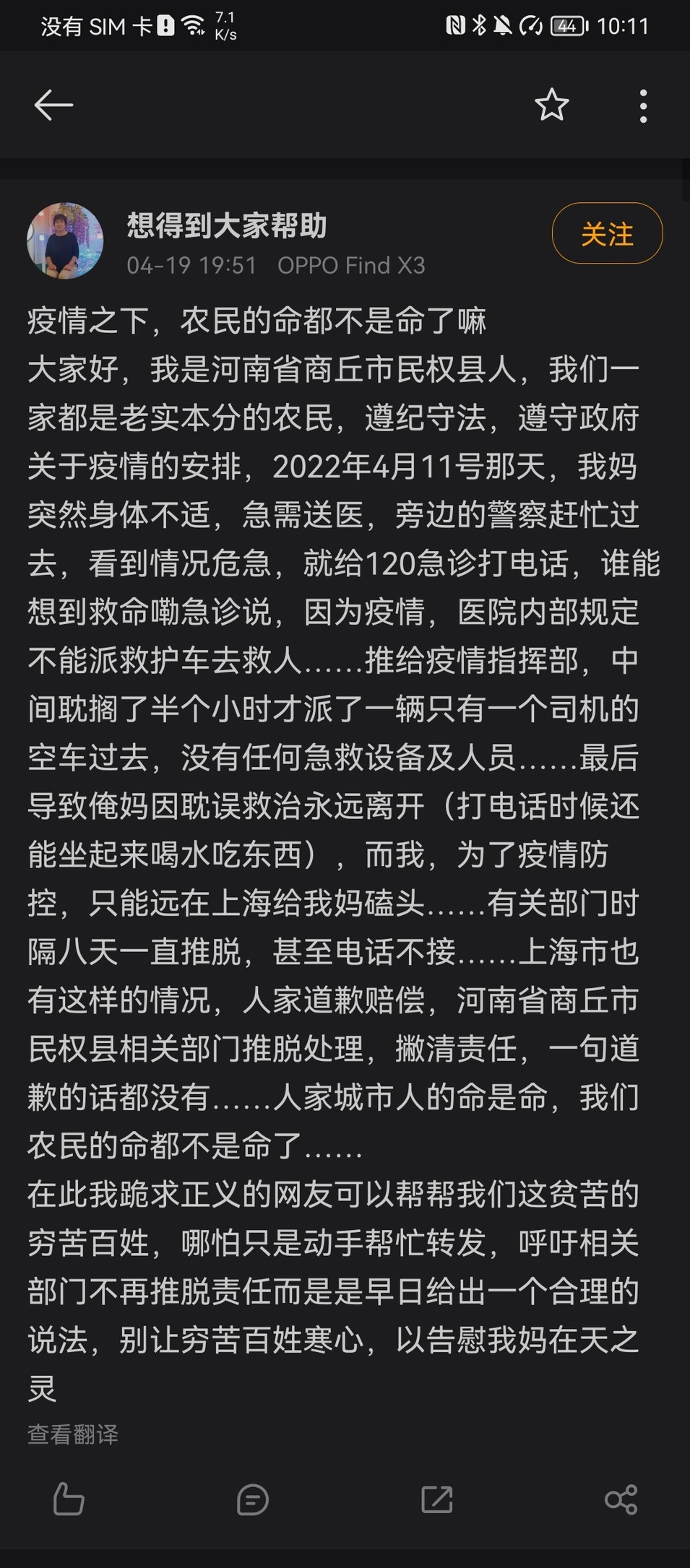Open the 想得到大家帮助 username profile
690x1568 pixels.
click(x=227, y=225)
